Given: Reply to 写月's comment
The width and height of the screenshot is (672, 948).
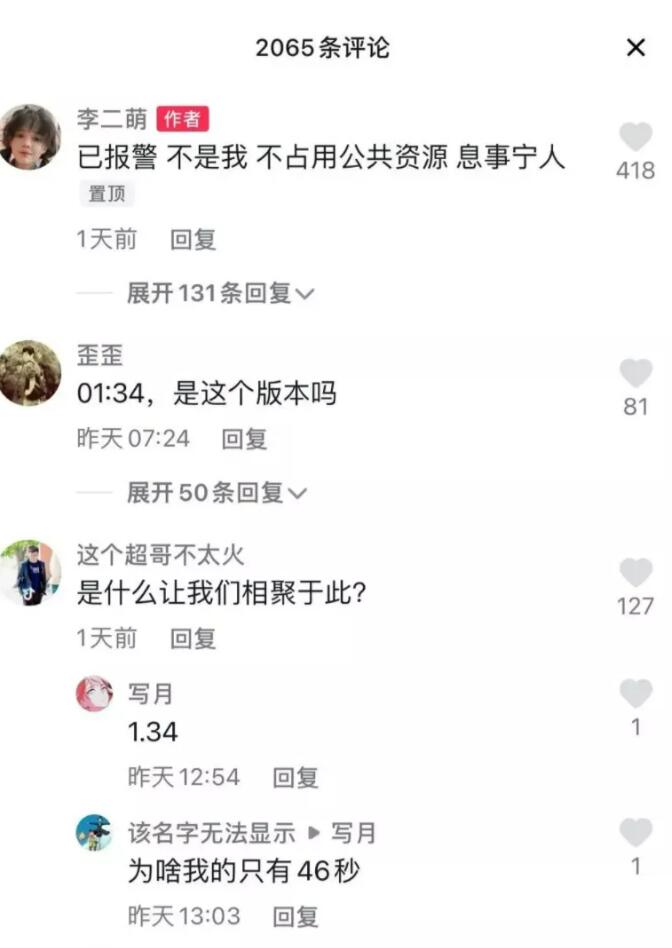Looking at the screenshot, I should pyautogui.click(x=295, y=777).
